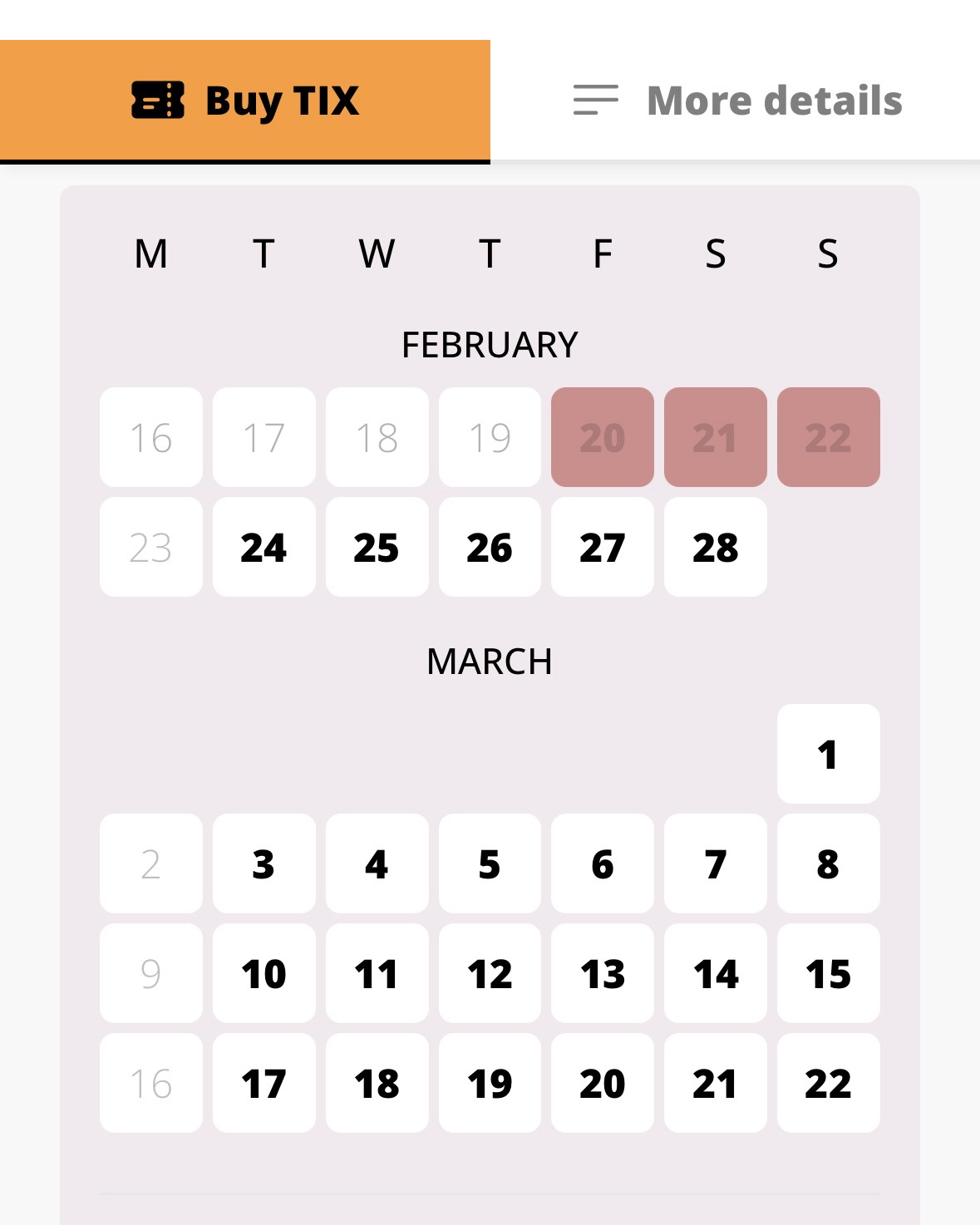Screen dimensions: 980x1225
Task: Choose March 17 date
Action: 263,1083
